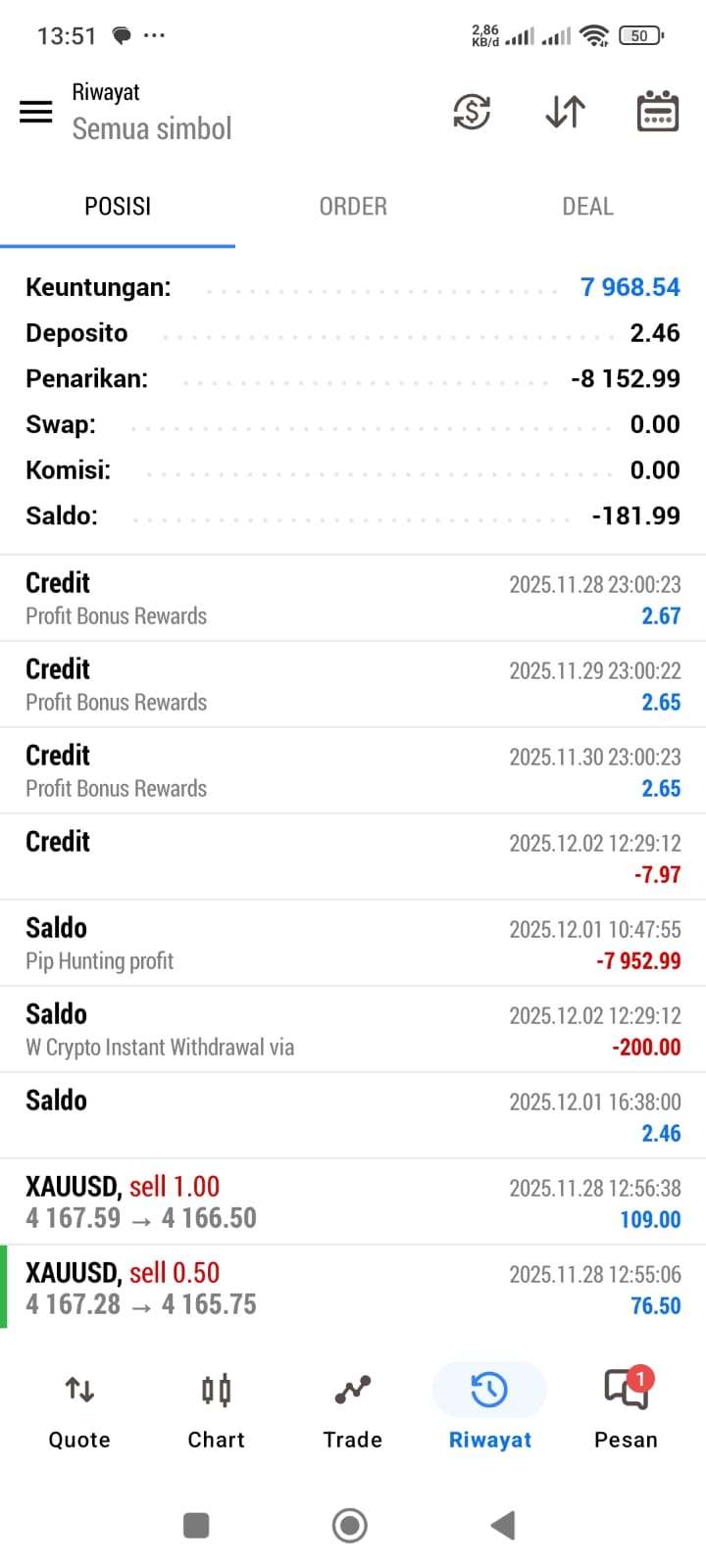Image resolution: width=706 pixels, height=1568 pixels.
Task: Expand the XAUUSD sell 1.00 position
Action: (x=353, y=1201)
